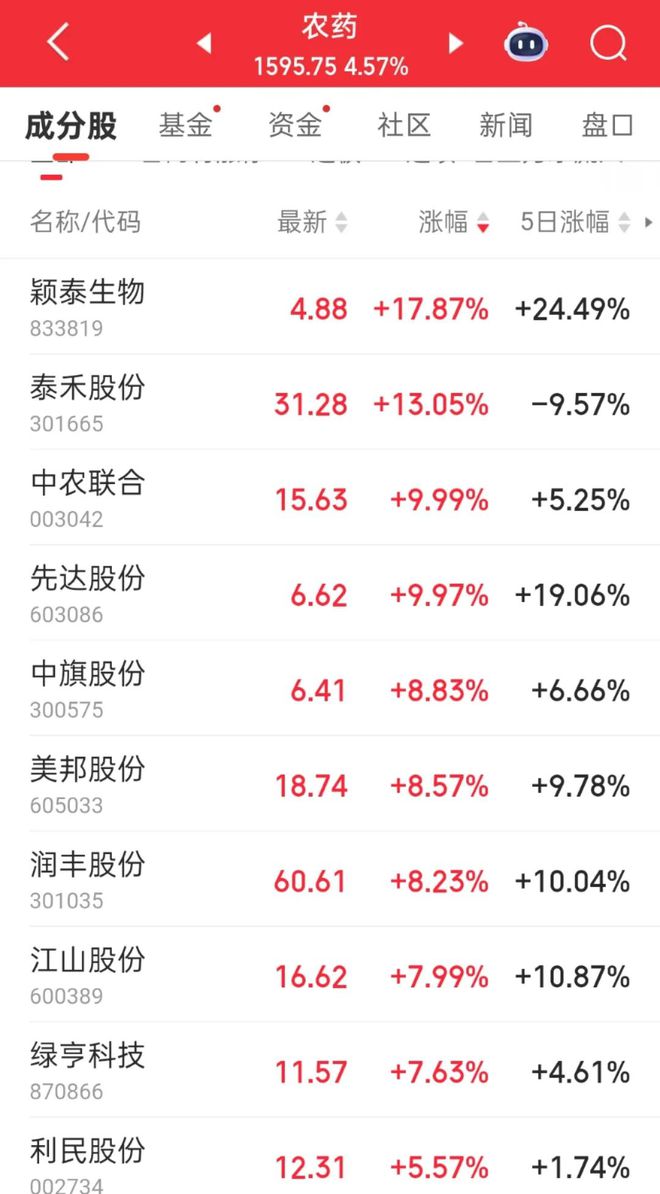Open stock 颖泰生物 833819
Screen dimensions: 660x1194
tap(330, 307)
